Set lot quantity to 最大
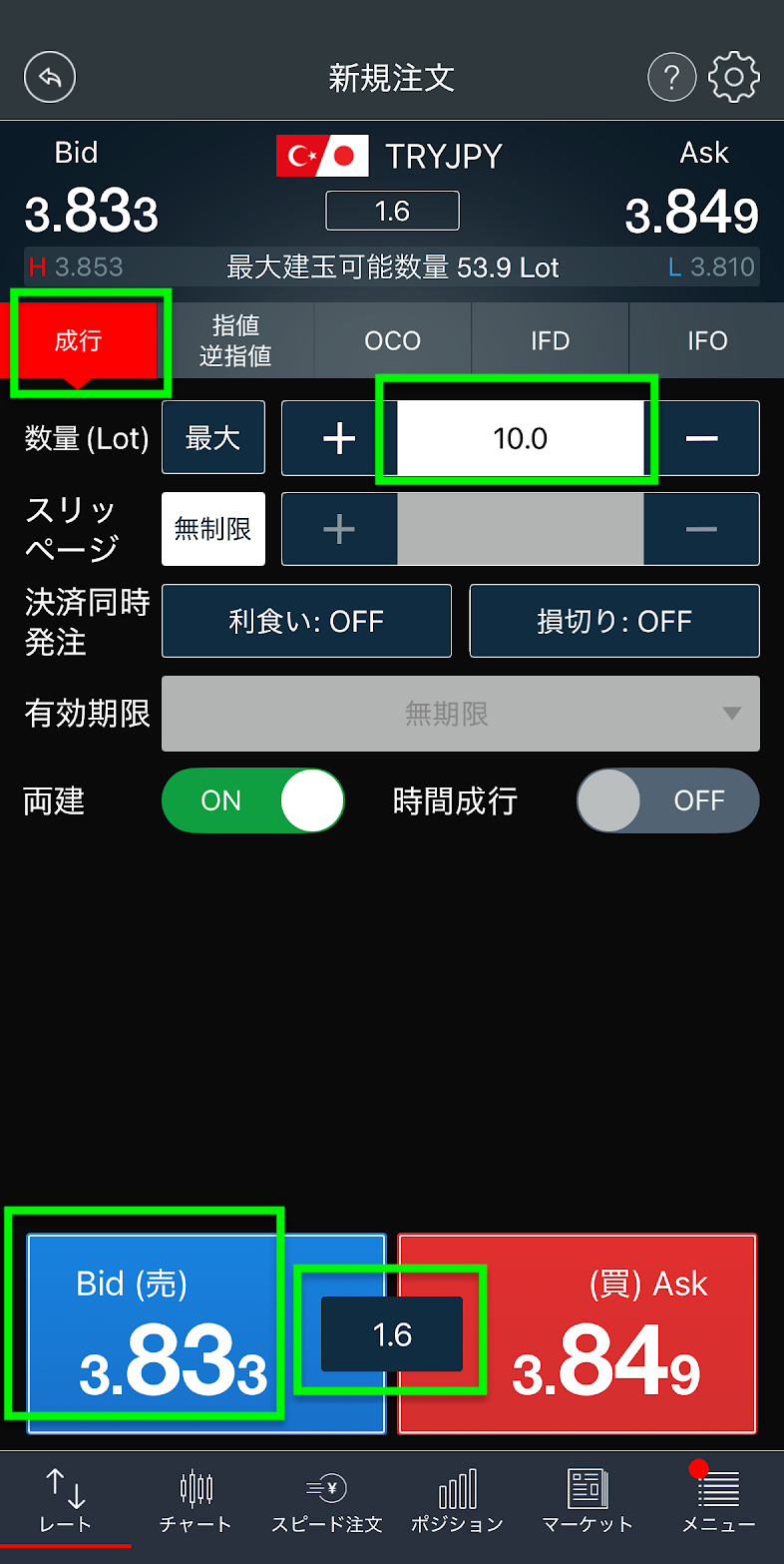The height and width of the screenshot is (1564, 784). [213, 437]
